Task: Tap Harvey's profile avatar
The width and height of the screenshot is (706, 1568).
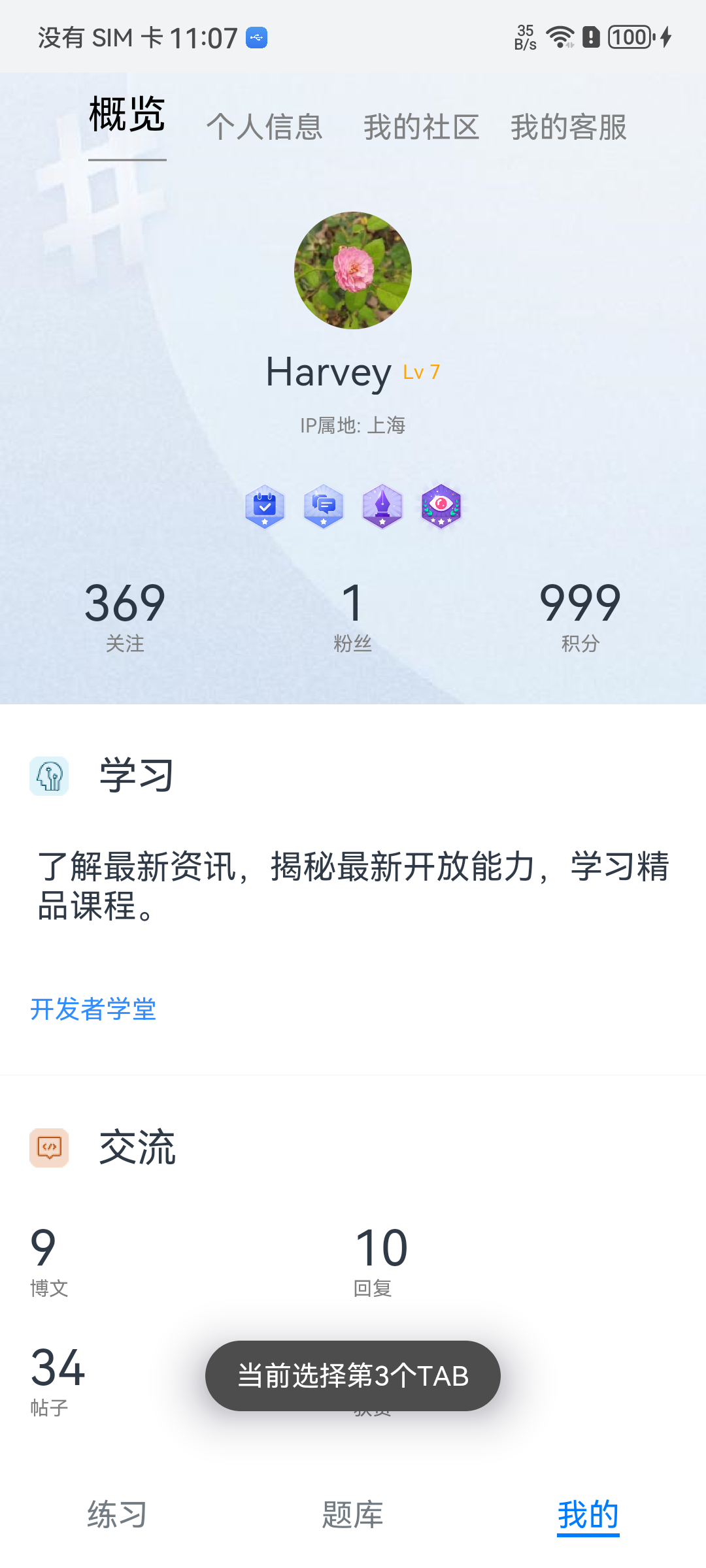Action: (353, 270)
